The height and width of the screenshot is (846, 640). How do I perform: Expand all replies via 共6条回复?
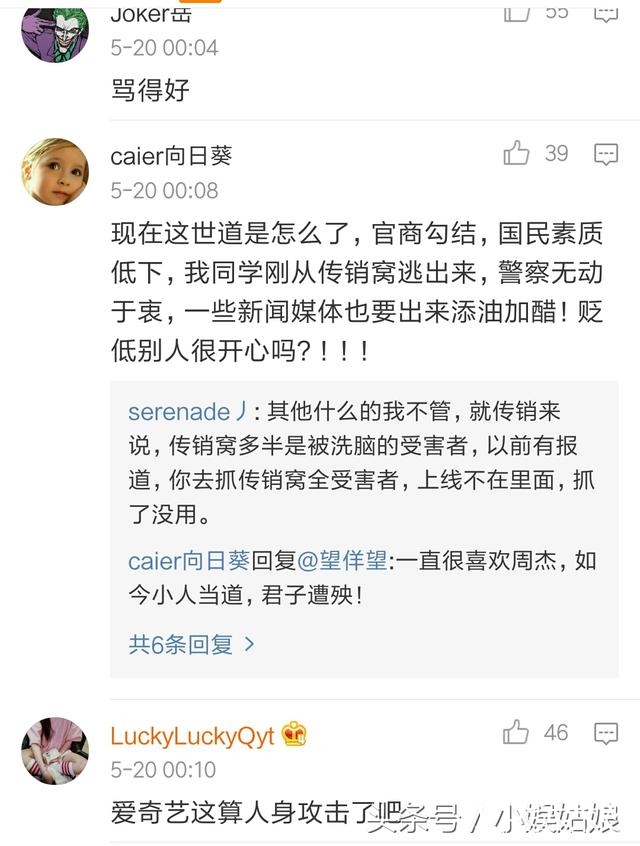(x=192, y=644)
